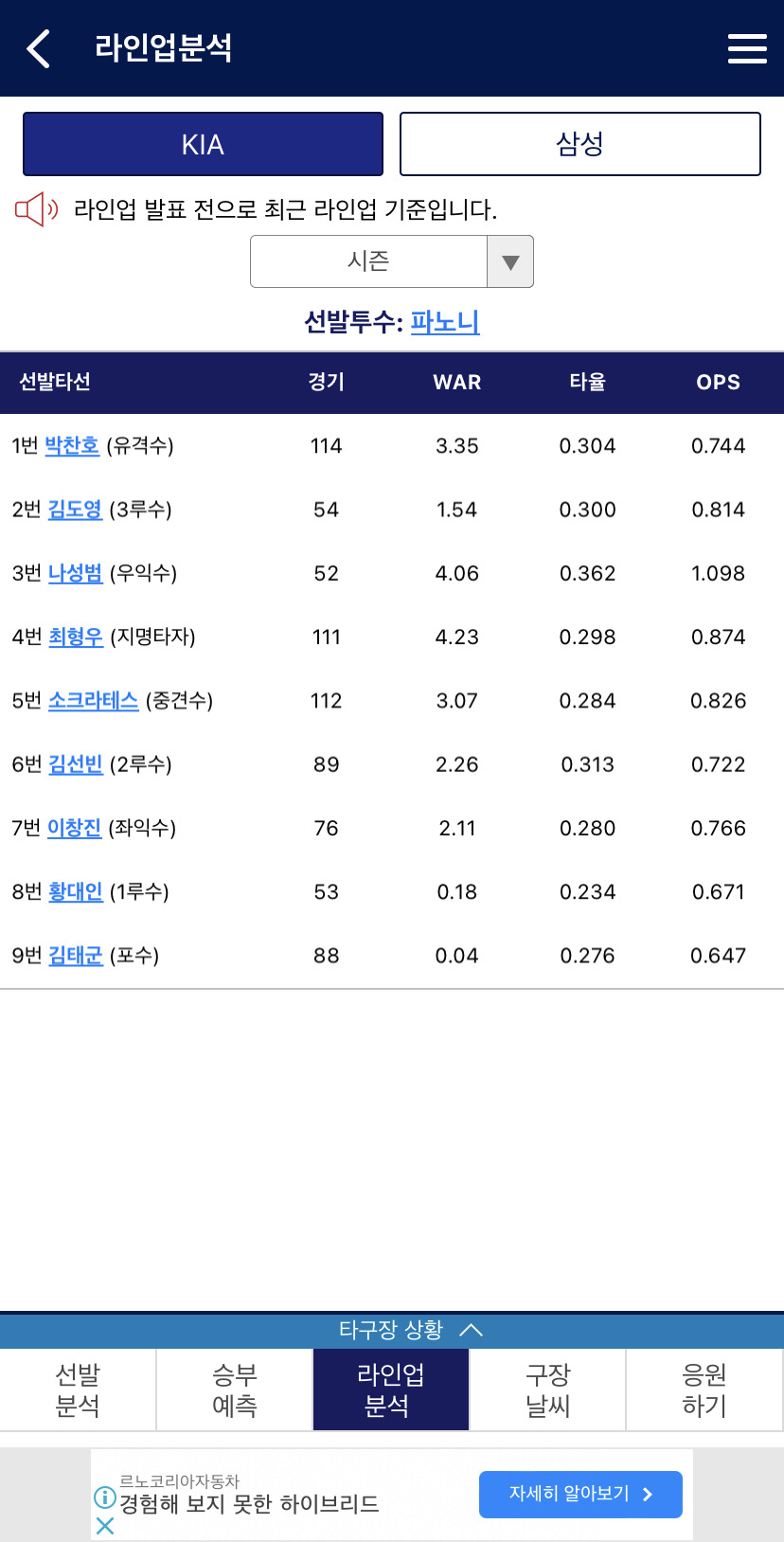The image size is (784, 1542).
Task: Tap the 자세히 알아보기 button
Action: click(580, 1494)
